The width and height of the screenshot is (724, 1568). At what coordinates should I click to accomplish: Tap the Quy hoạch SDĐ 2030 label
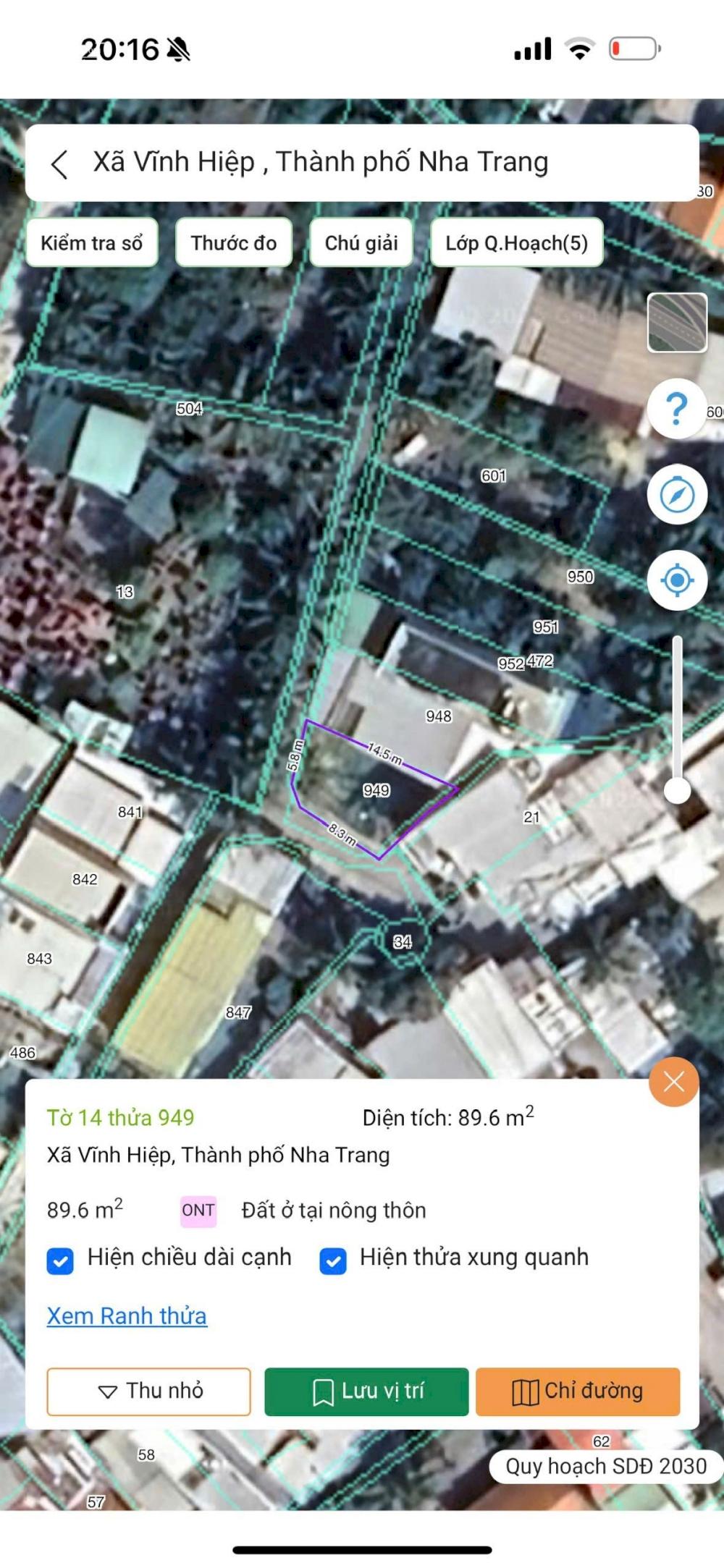[606, 1467]
